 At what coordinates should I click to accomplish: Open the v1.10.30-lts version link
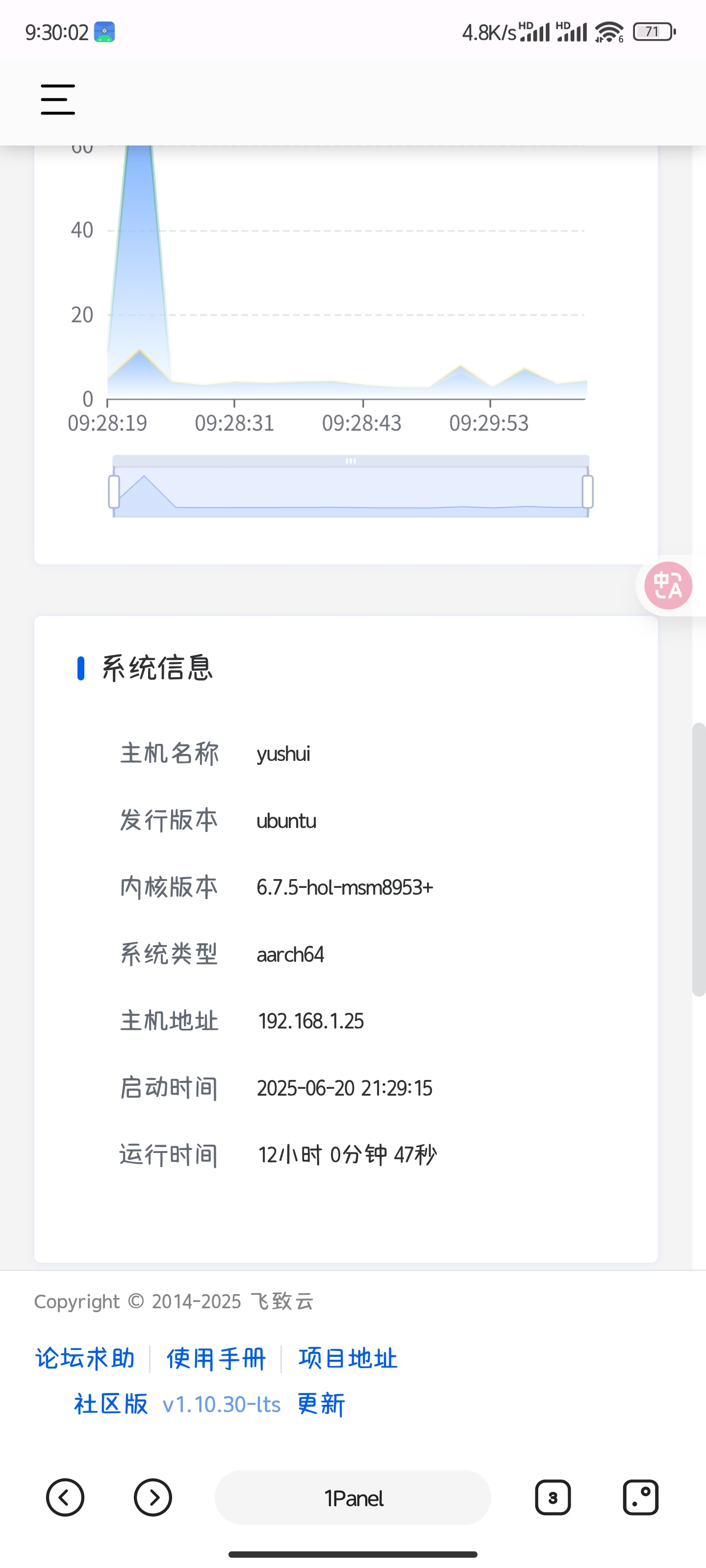pyautogui.click(x=222, y=1404)
